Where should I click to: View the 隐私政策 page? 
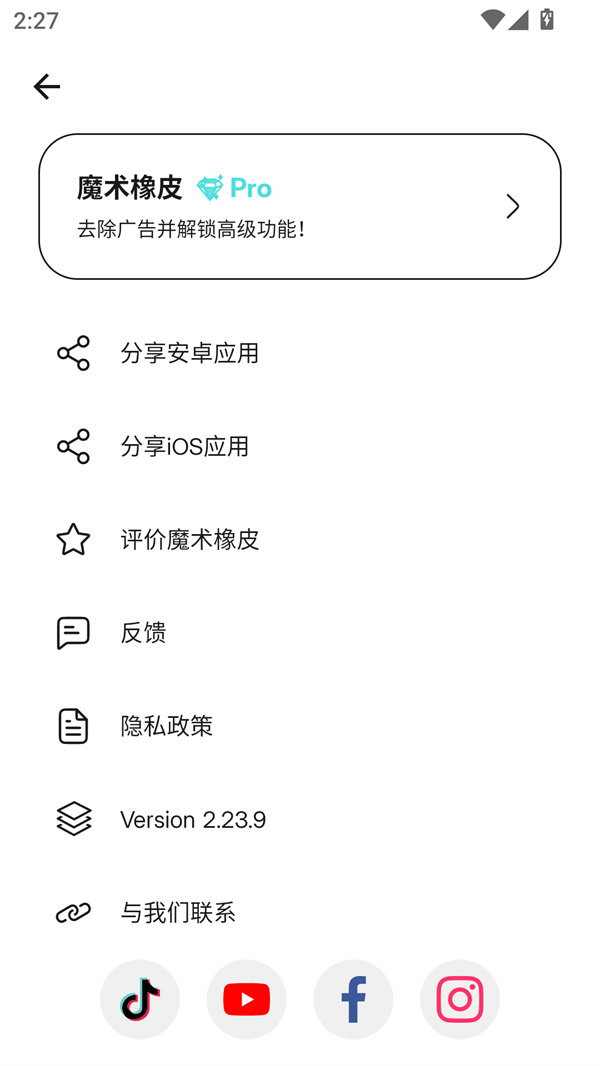pyautogui.click(x=166, y=726)
